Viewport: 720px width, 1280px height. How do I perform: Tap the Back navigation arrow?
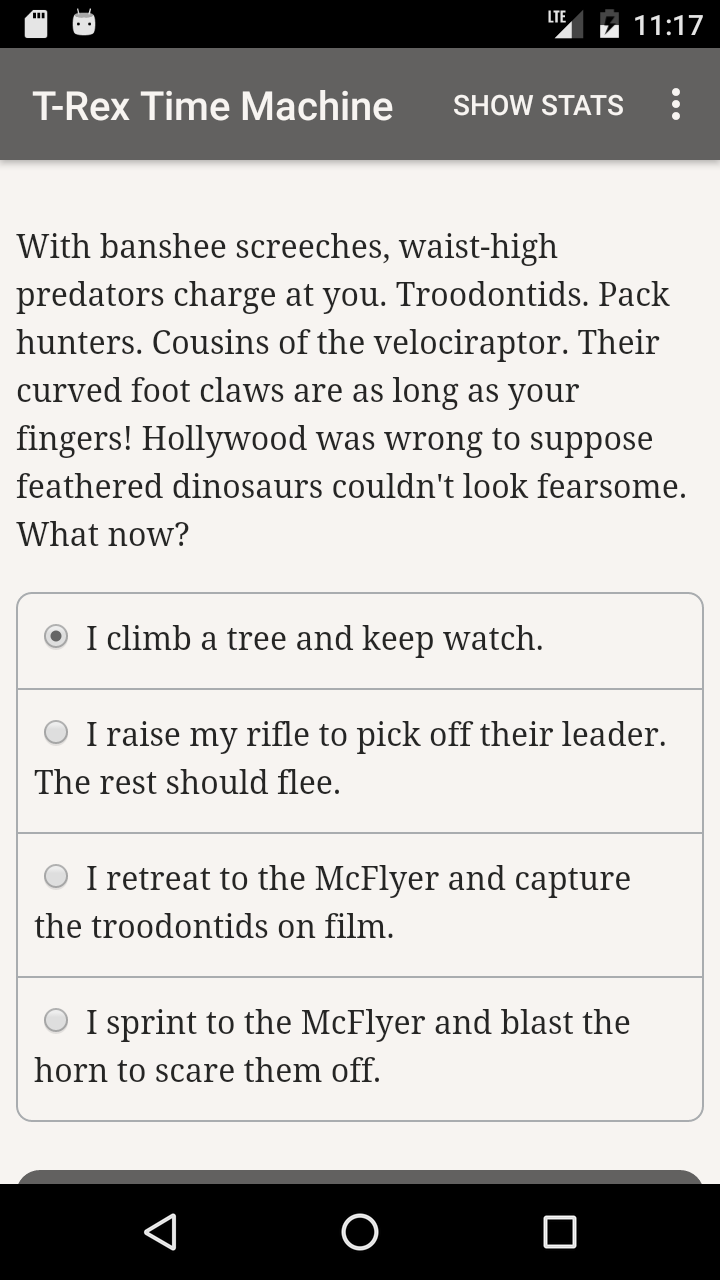coord(162,1232)
